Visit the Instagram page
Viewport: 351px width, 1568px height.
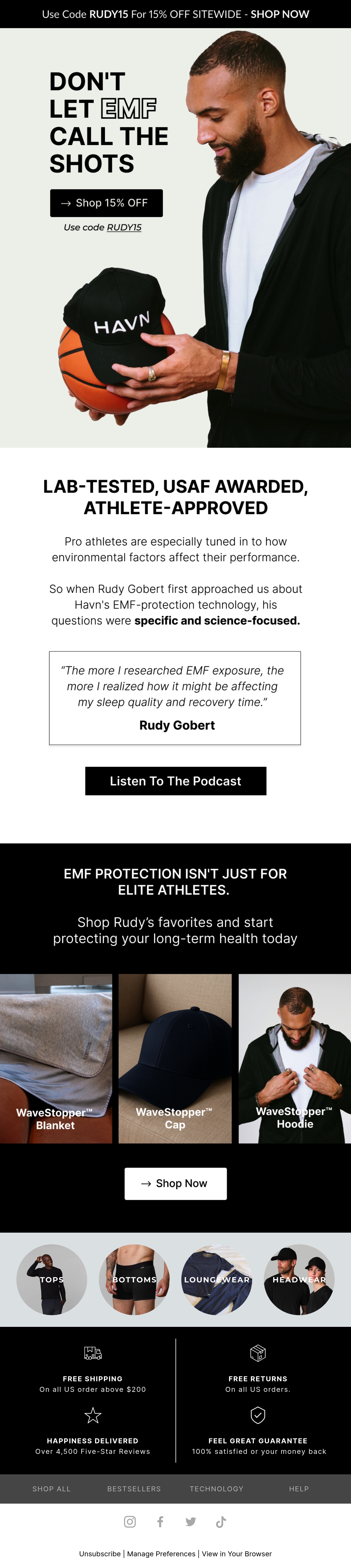130,1522
